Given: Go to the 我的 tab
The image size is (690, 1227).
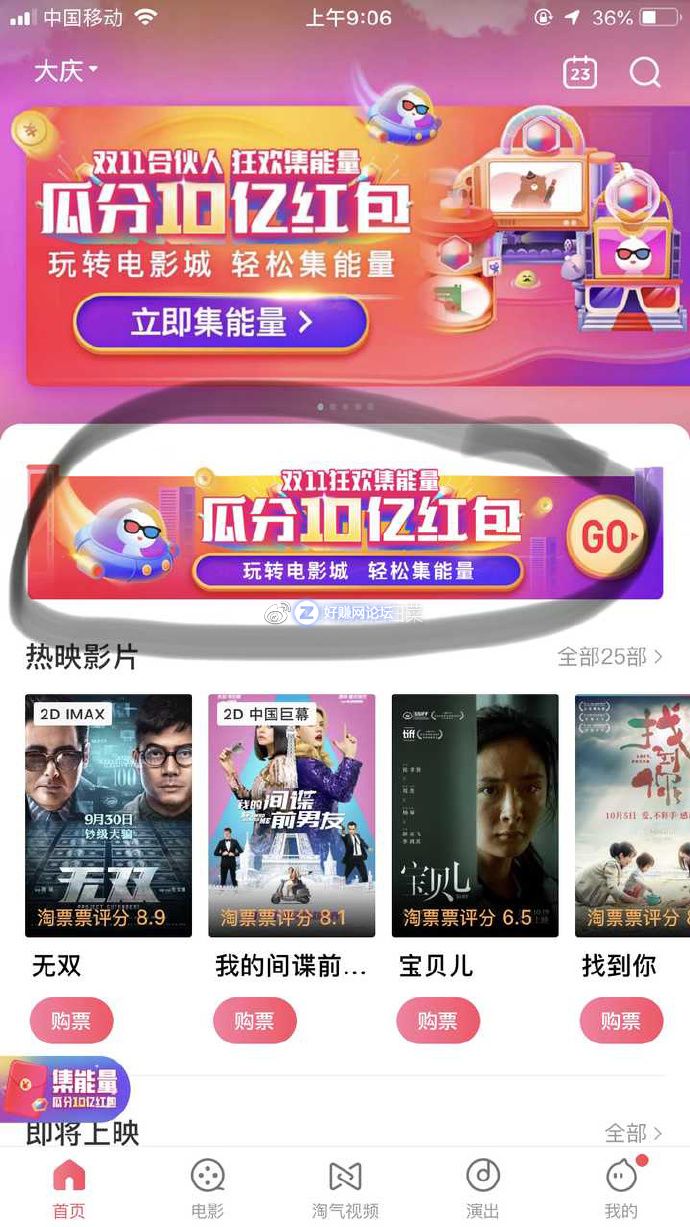Looking at the screenshot, I should coord(620,1188).
